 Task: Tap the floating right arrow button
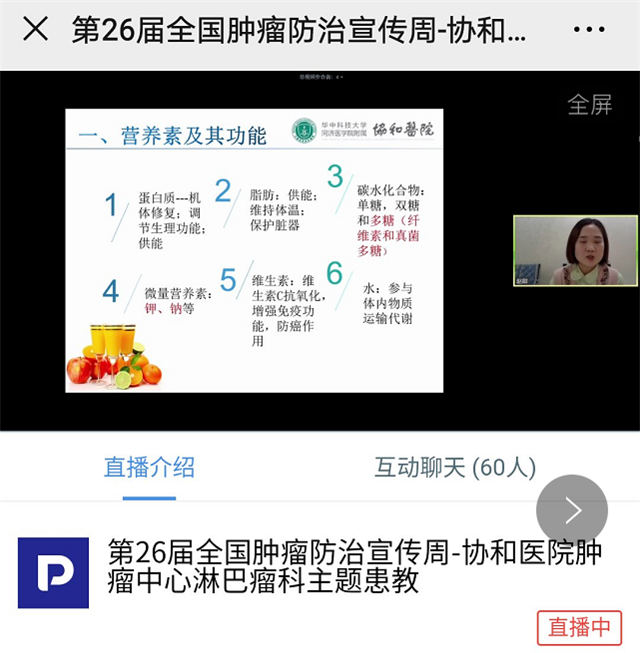572,511
